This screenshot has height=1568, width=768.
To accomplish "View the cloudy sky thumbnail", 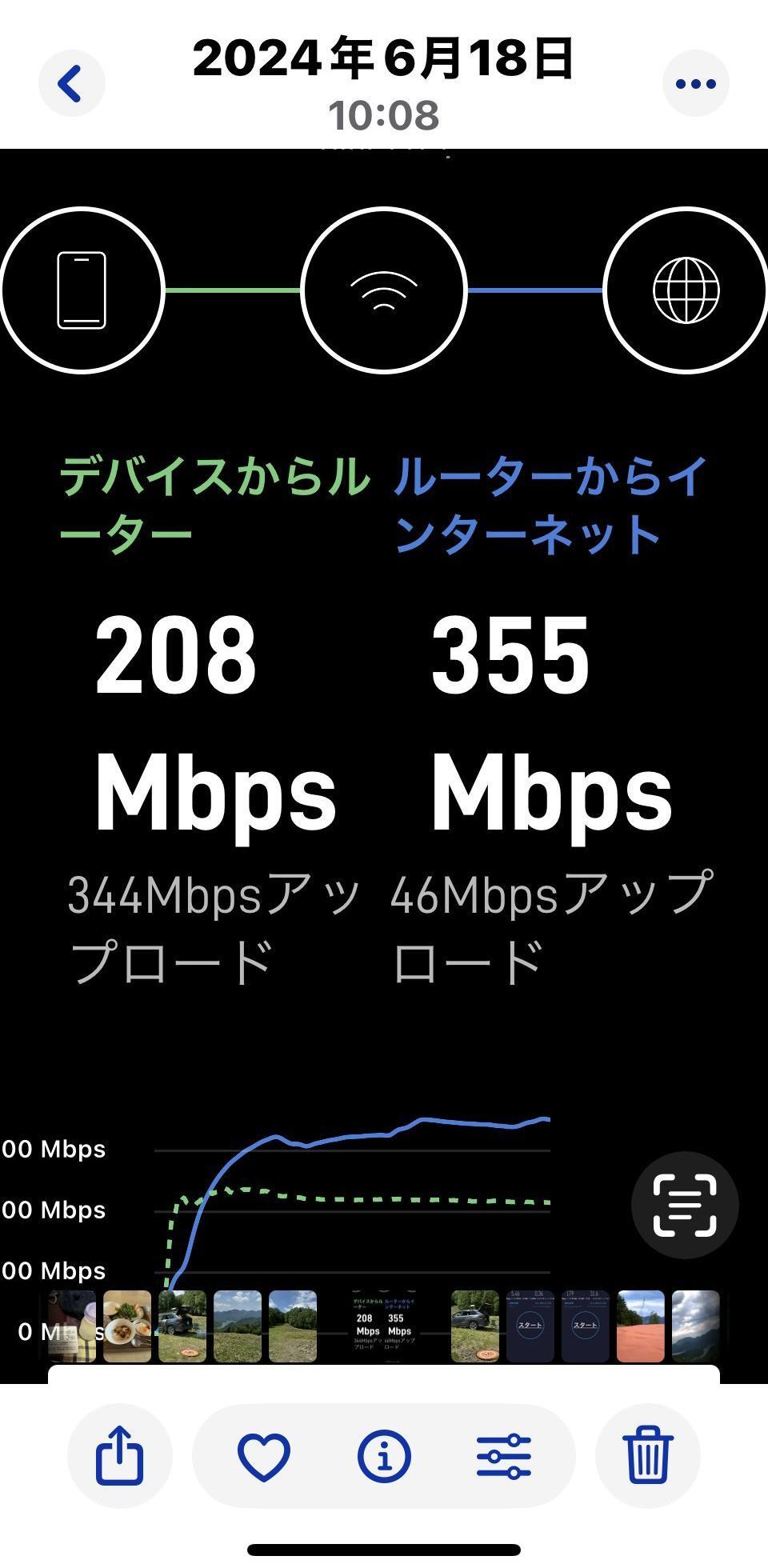I will [694, 1326].
